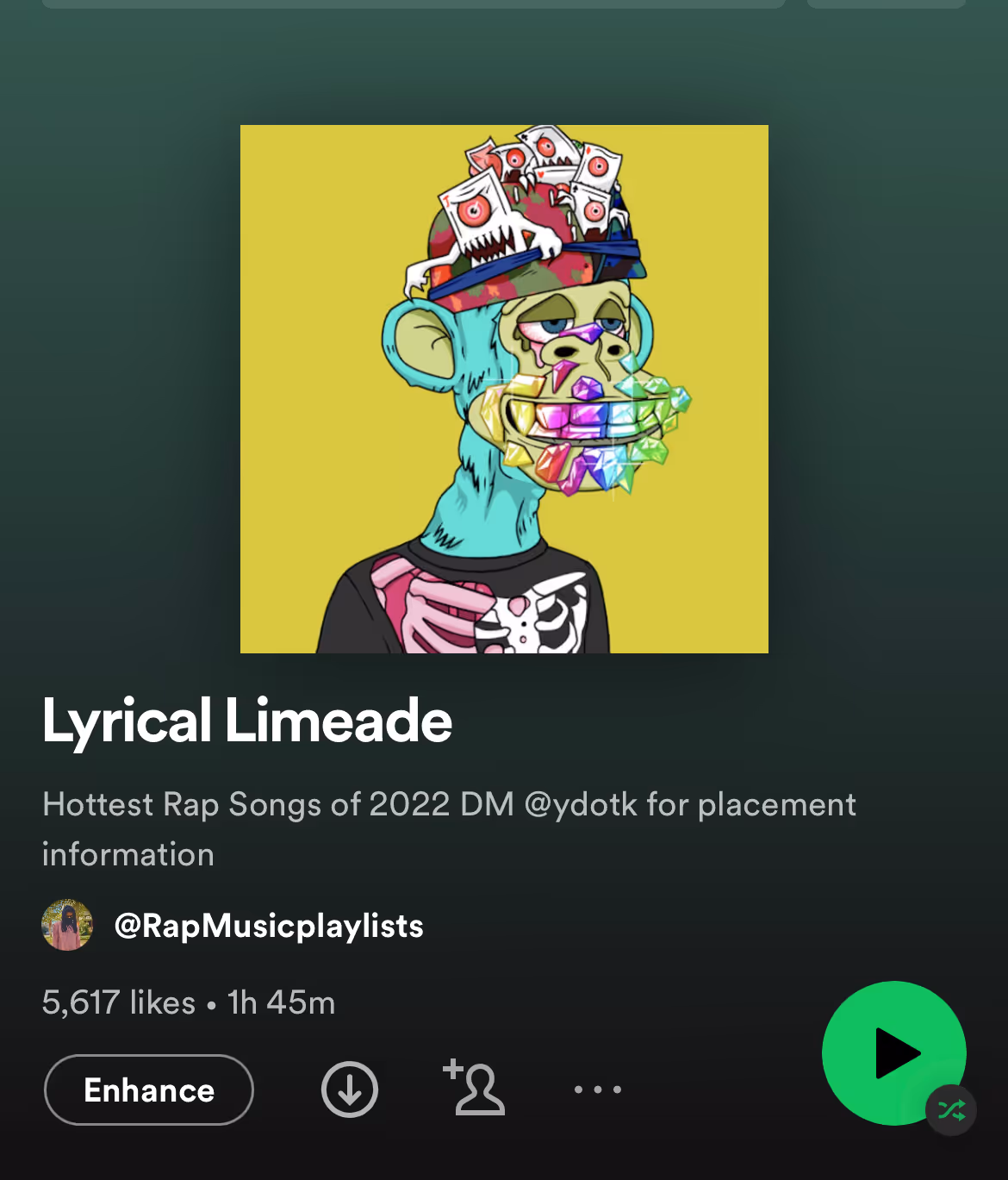Open the @RapMusicplaylists profile
The image size is (1008, 1180).
tap(268, 926)
